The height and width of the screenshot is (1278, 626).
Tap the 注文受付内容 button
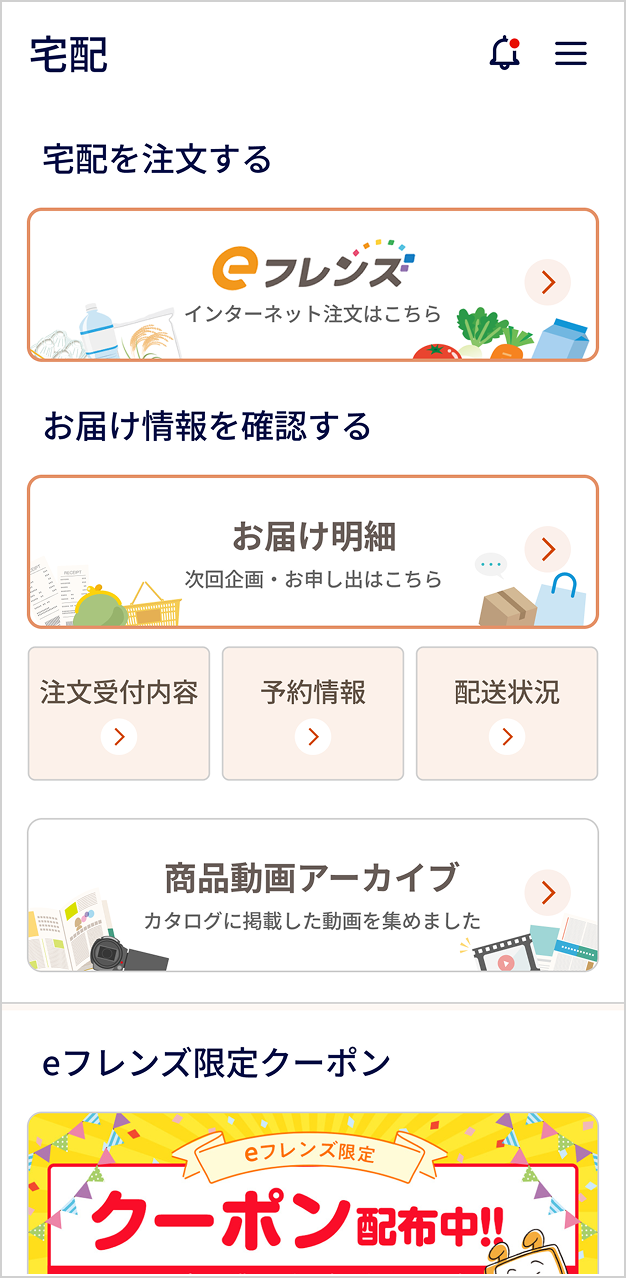coord(119,713)
